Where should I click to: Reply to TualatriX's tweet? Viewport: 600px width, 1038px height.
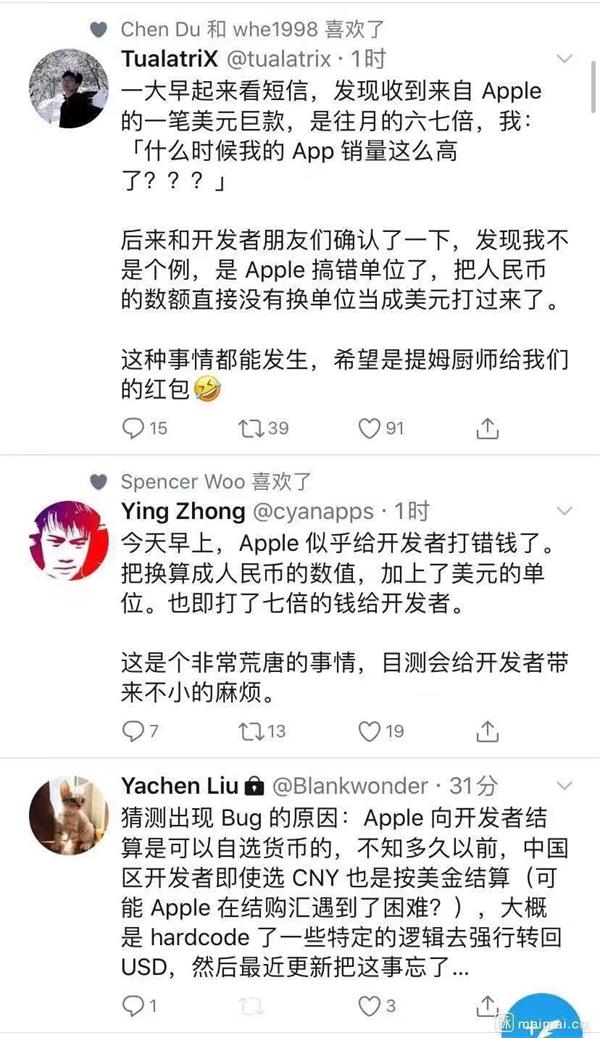tap(133, 428)
